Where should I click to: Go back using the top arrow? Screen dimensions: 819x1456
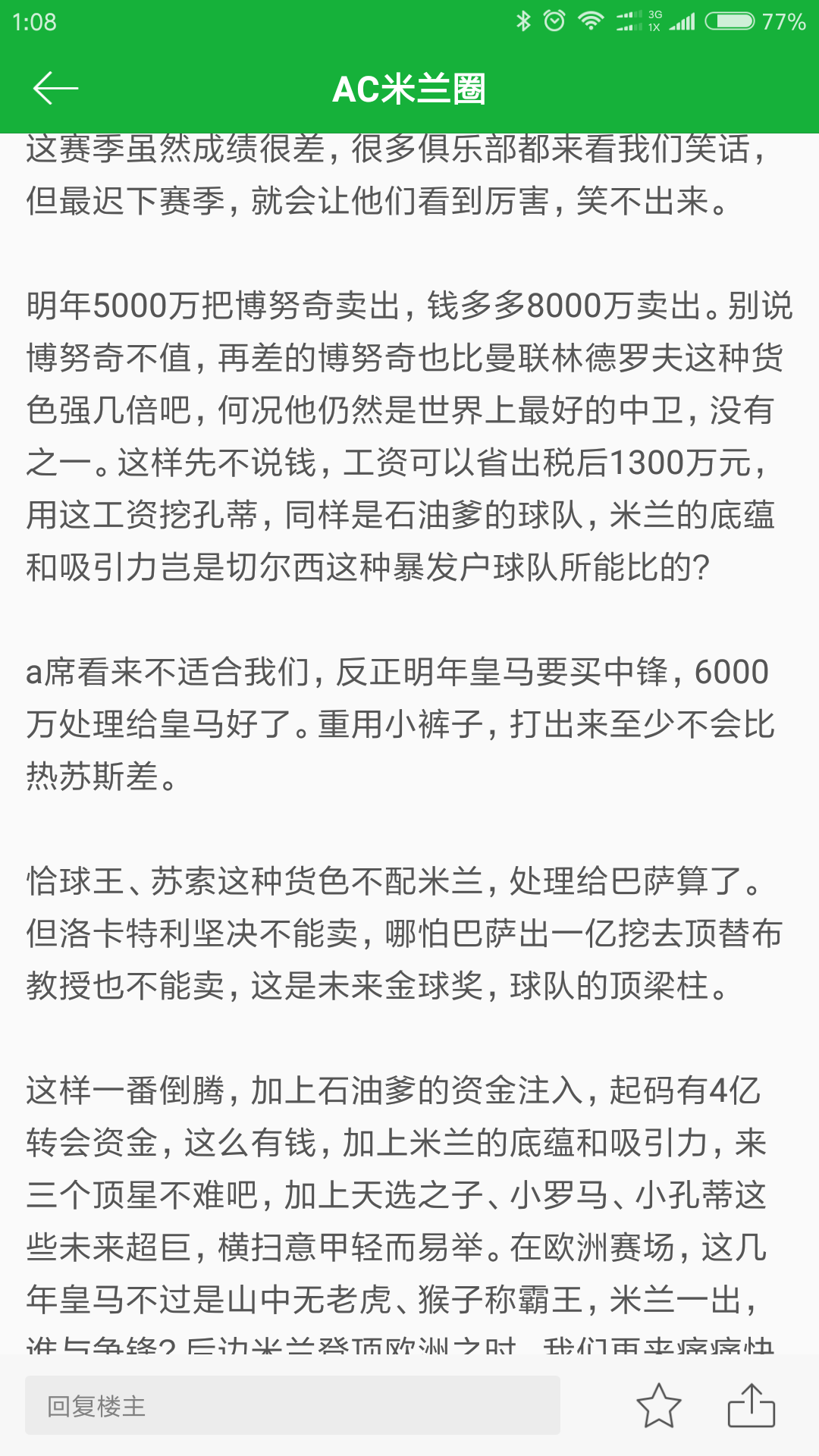(x=55, y=89)
